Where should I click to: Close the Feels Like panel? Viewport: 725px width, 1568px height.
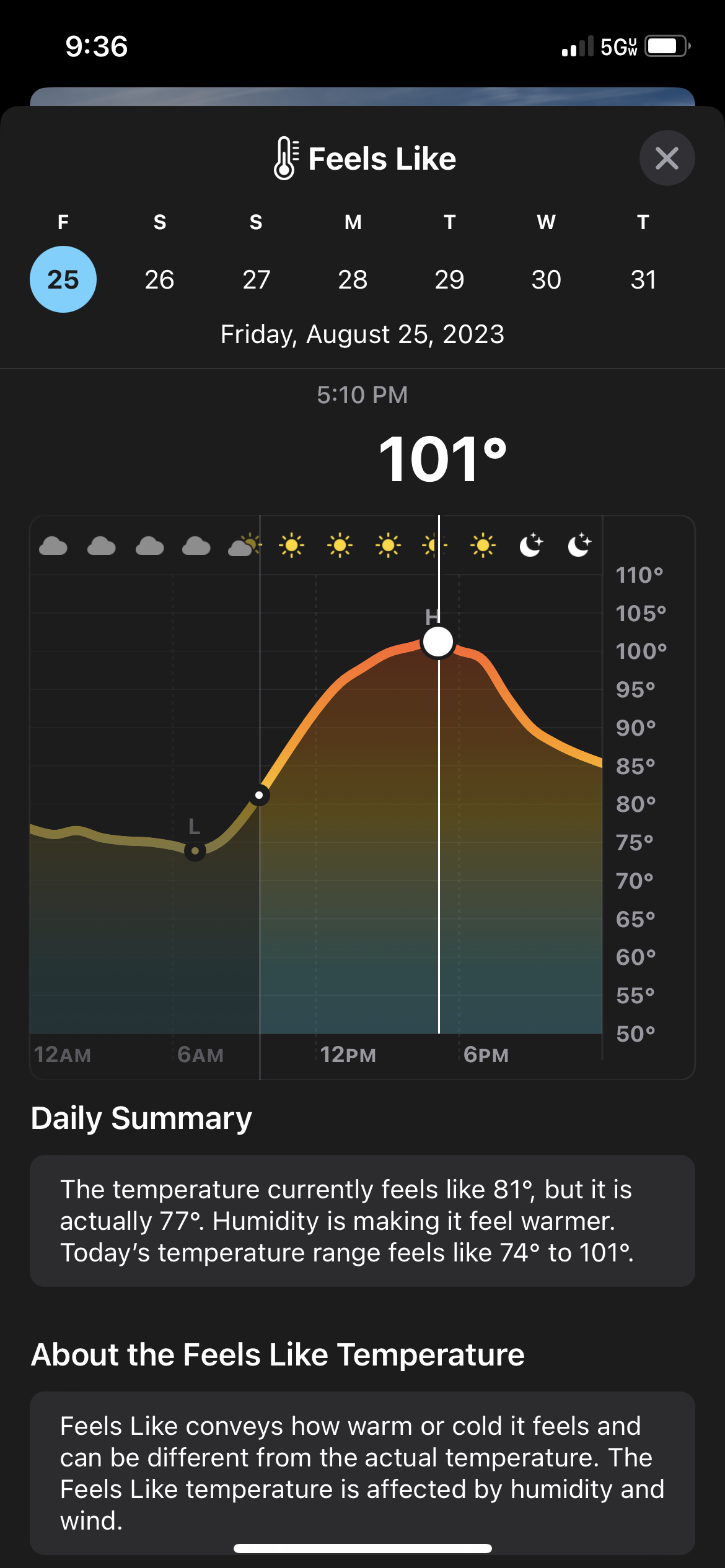(667, 158)
